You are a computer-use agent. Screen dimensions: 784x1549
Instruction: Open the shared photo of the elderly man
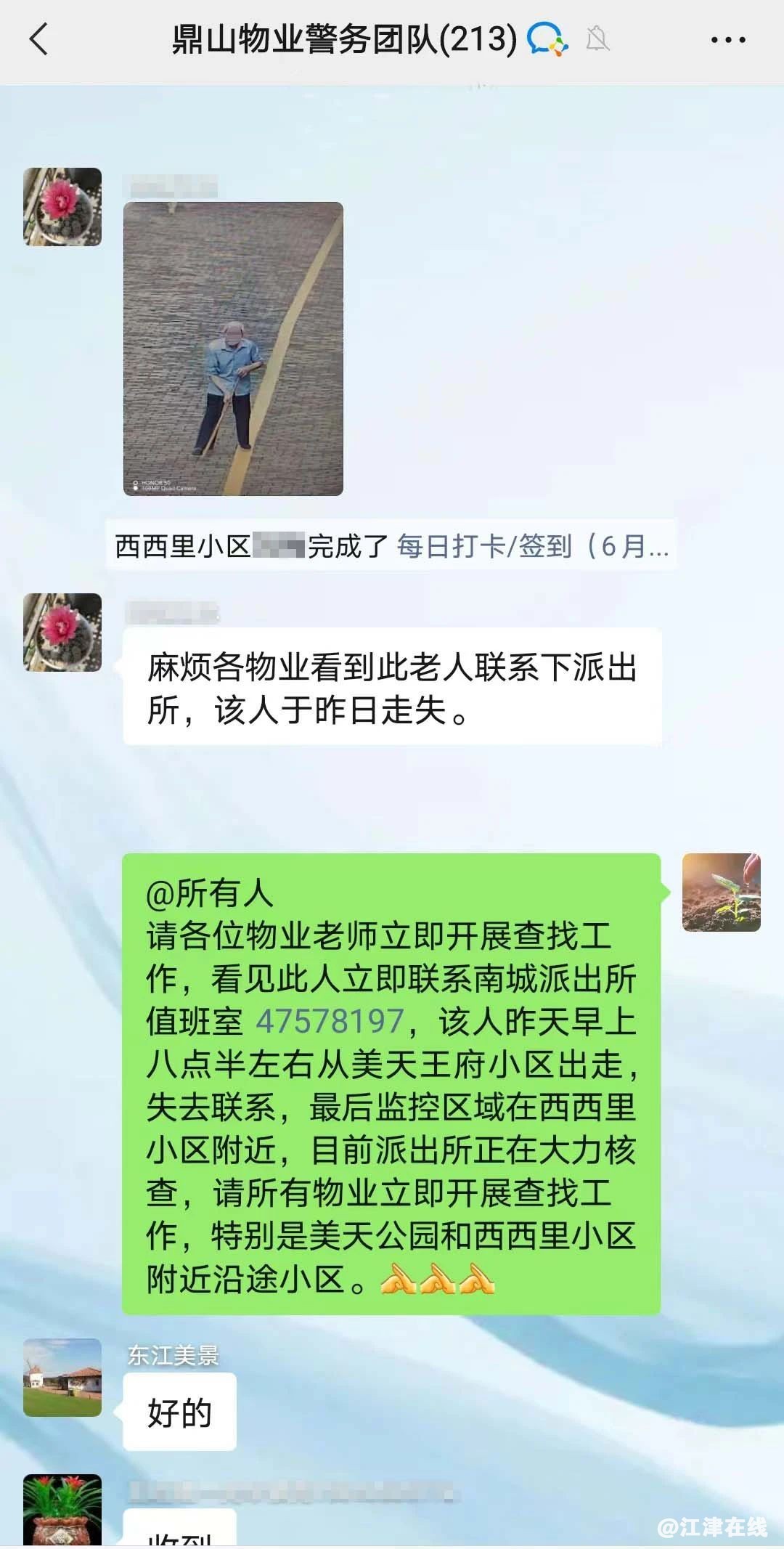click(x=233, y=349)
